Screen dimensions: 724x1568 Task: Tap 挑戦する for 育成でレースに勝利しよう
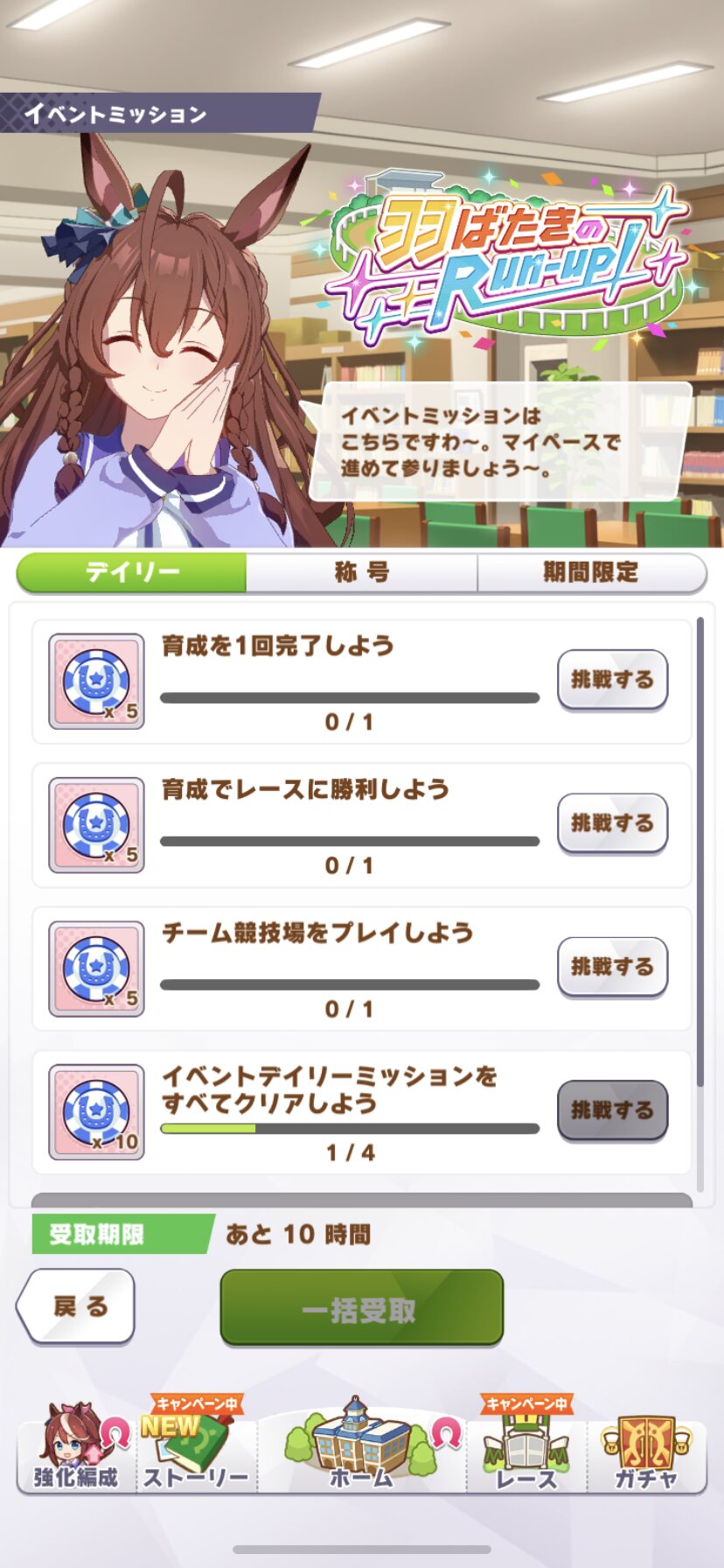click(x=612, y=822)
